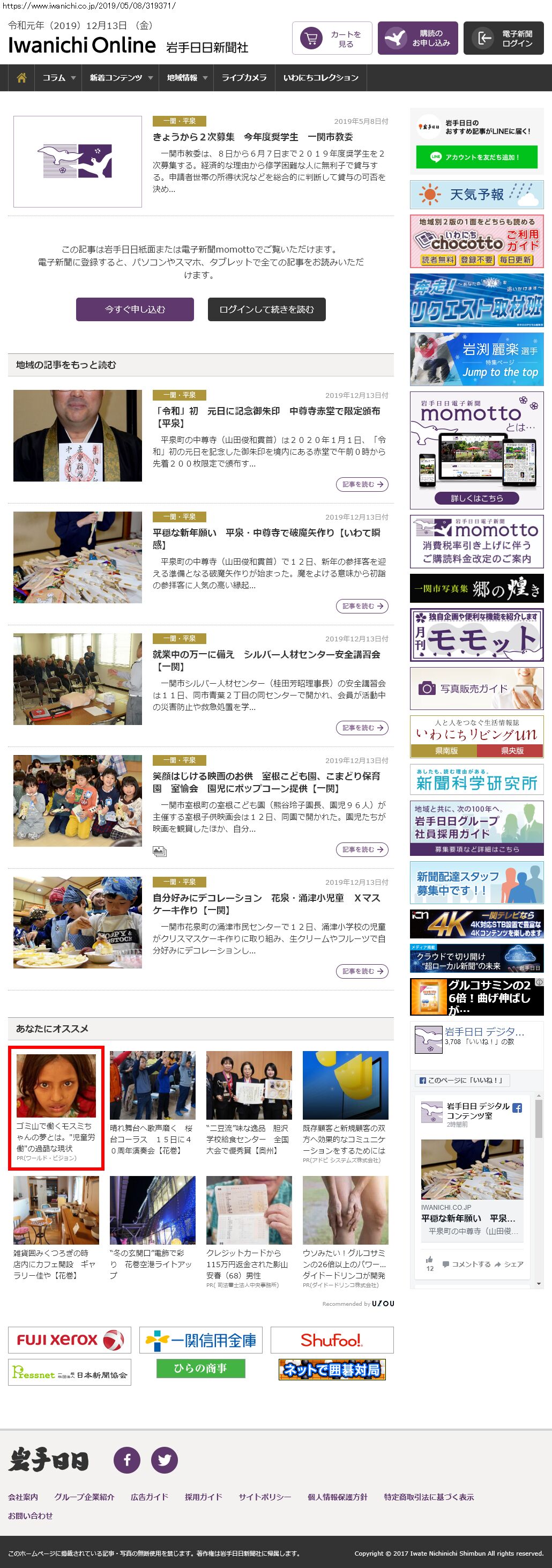Viewport: 552px width, 1568px height.
Task: Open いわにちコレクション in the menu
Action: 320,78
